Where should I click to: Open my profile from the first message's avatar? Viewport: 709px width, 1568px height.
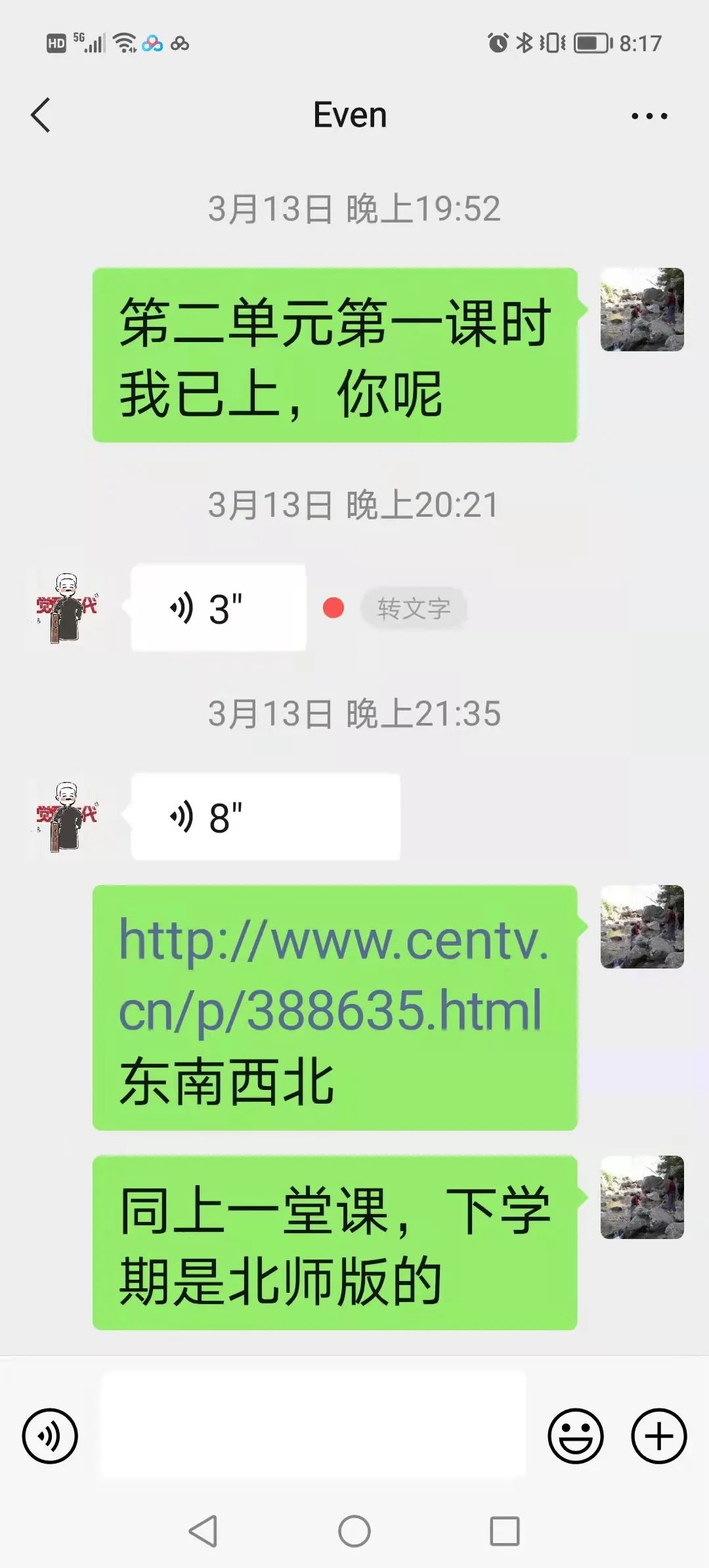pos(641,309)
